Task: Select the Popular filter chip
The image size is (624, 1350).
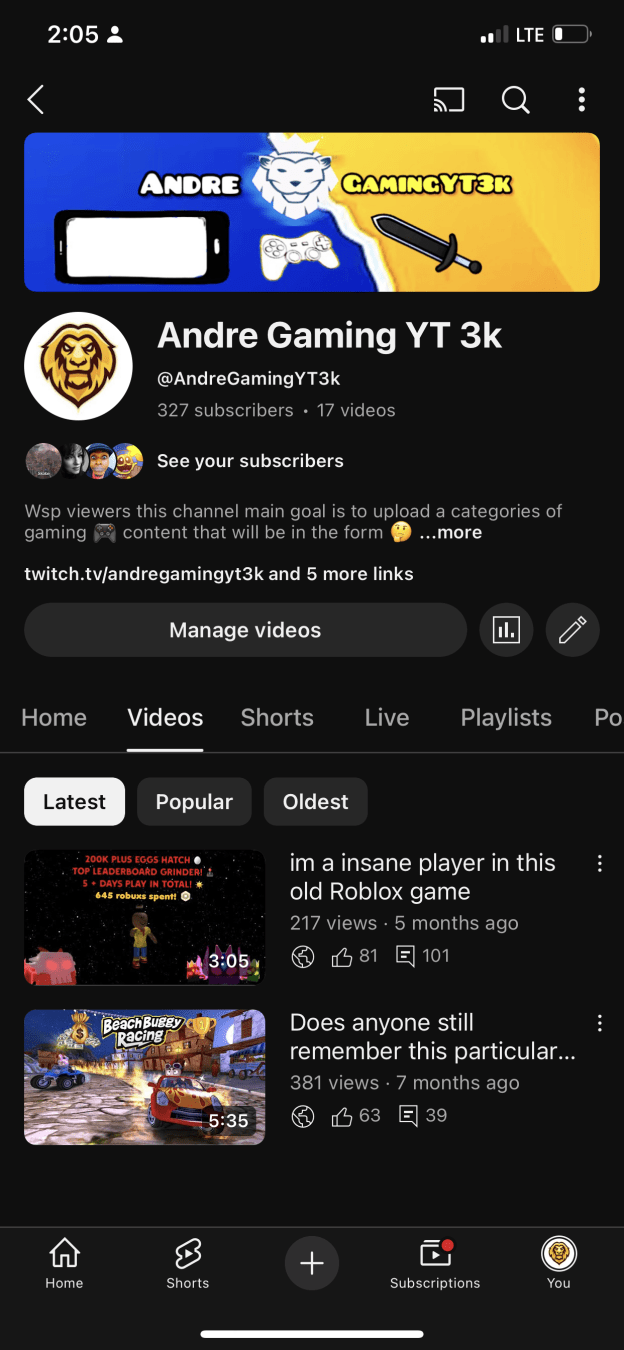Action: [x=194, y=802]
